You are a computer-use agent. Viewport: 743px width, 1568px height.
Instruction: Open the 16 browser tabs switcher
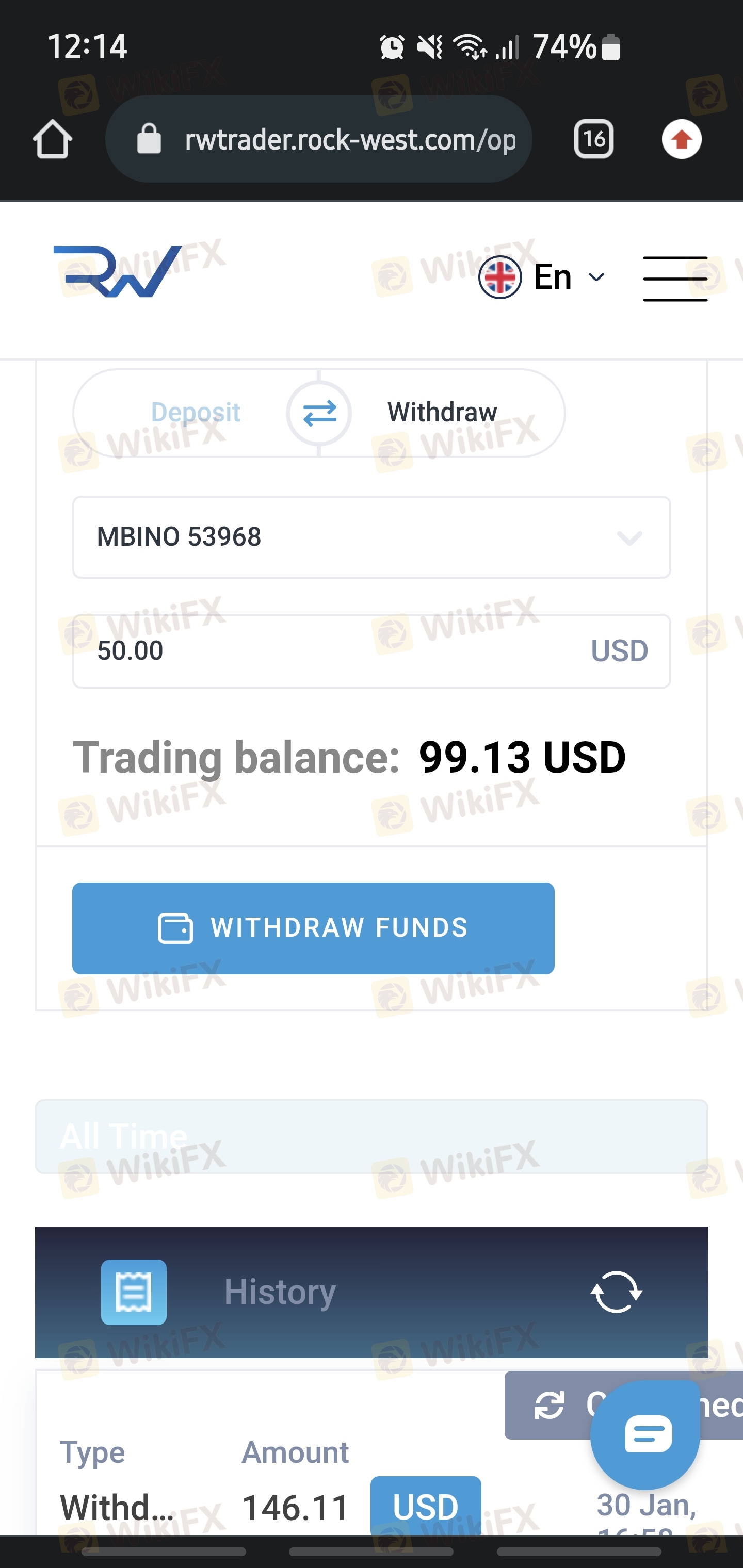click(593, 139)
